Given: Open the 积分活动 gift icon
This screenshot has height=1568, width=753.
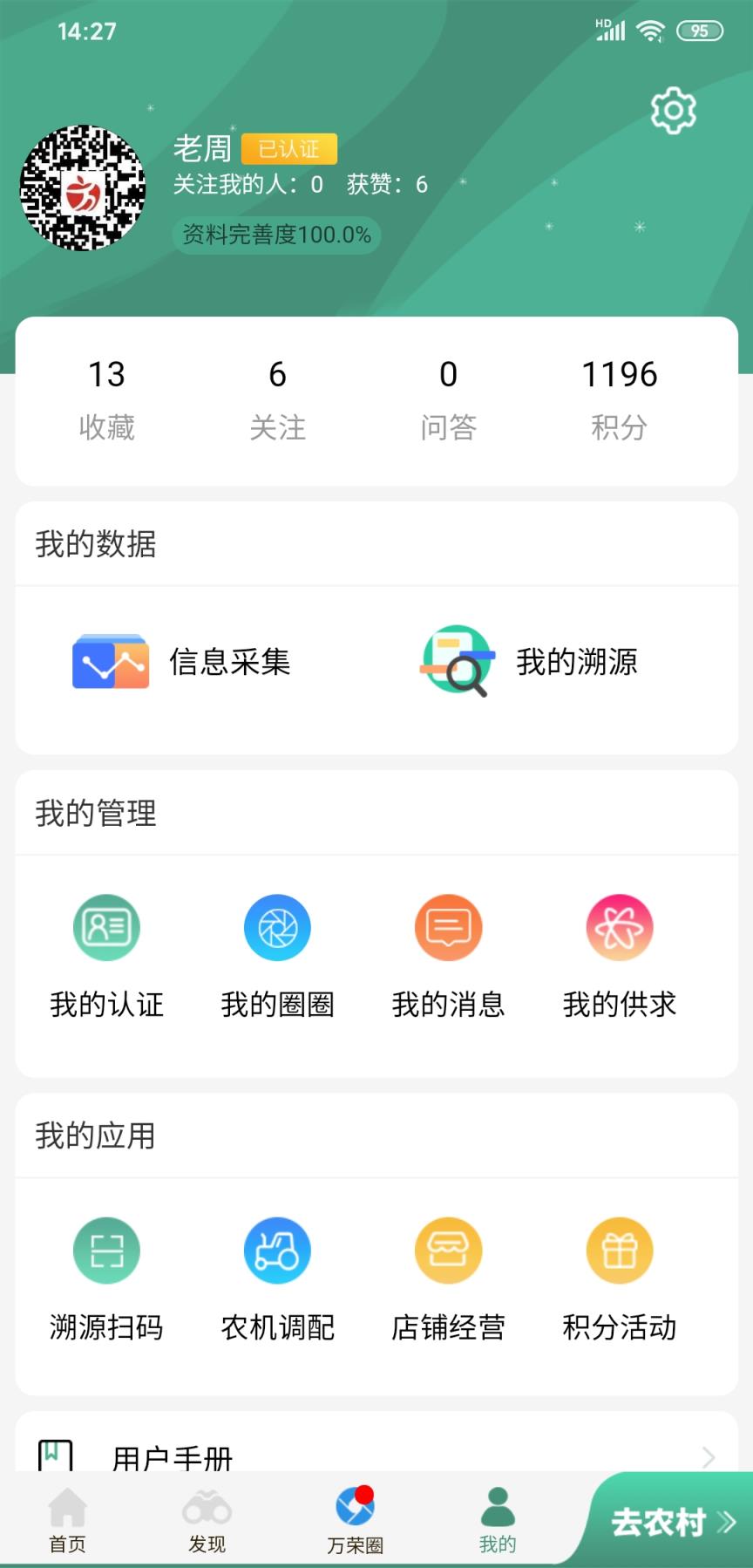Looking at the screenshot, I should pyautogui.click(x=620, y=1250).
